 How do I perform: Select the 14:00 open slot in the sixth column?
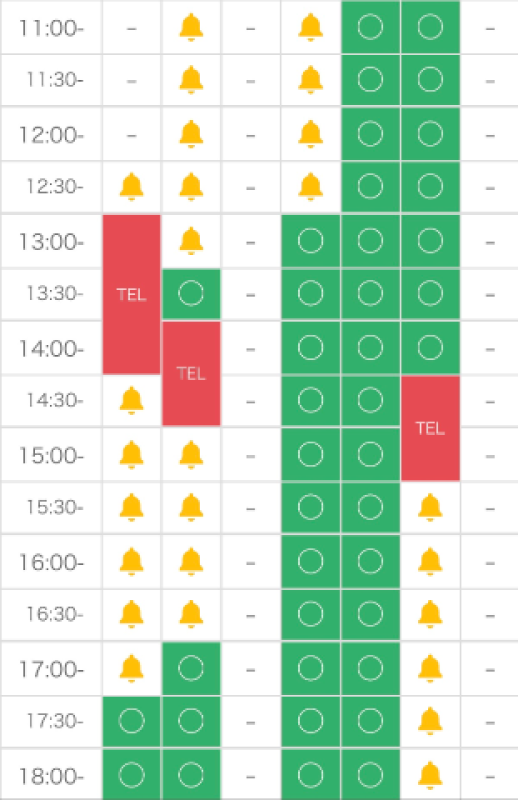click(x=430, y=347)
